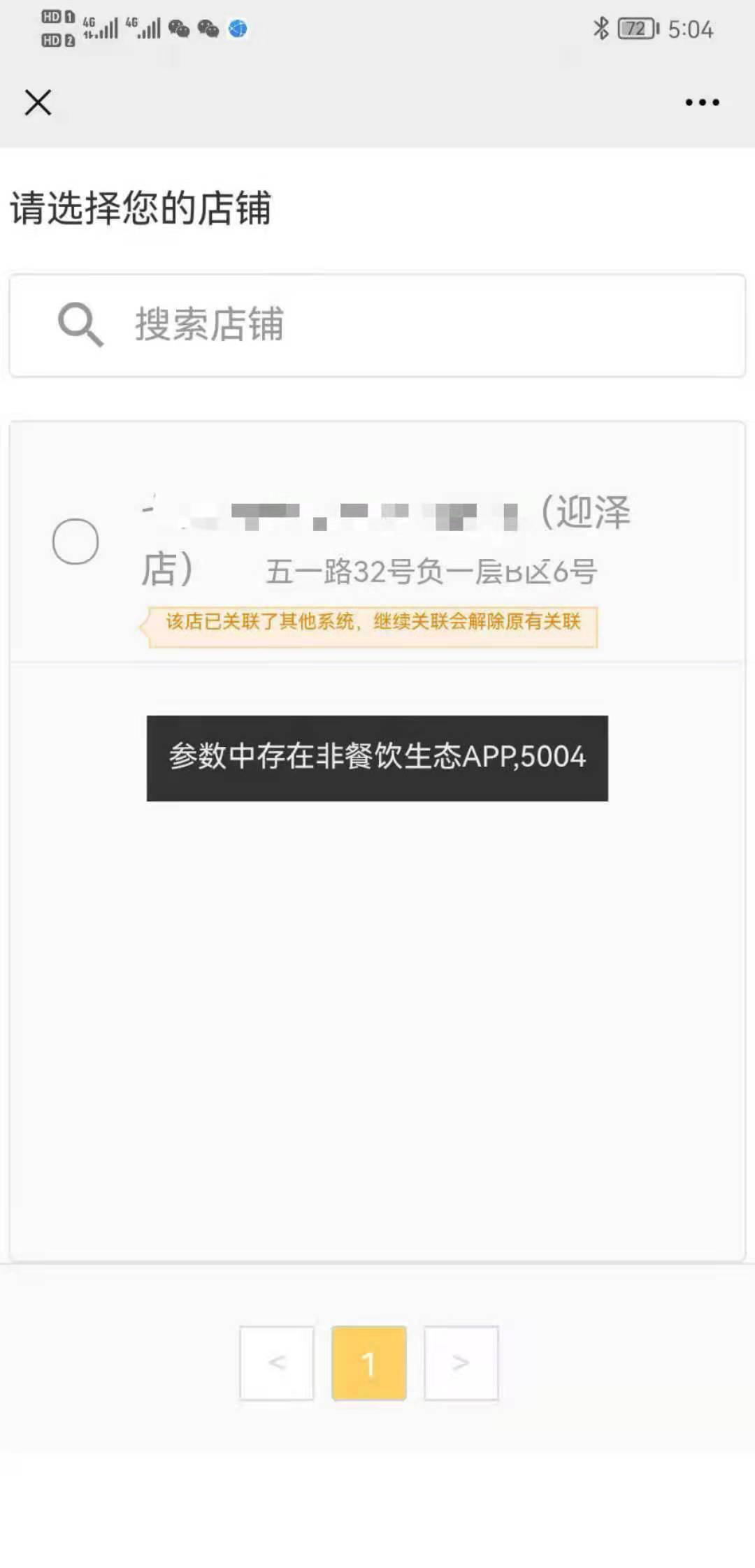Select page 1 in pagination
Viewport: 755px width, 1568px height.
369,1363
